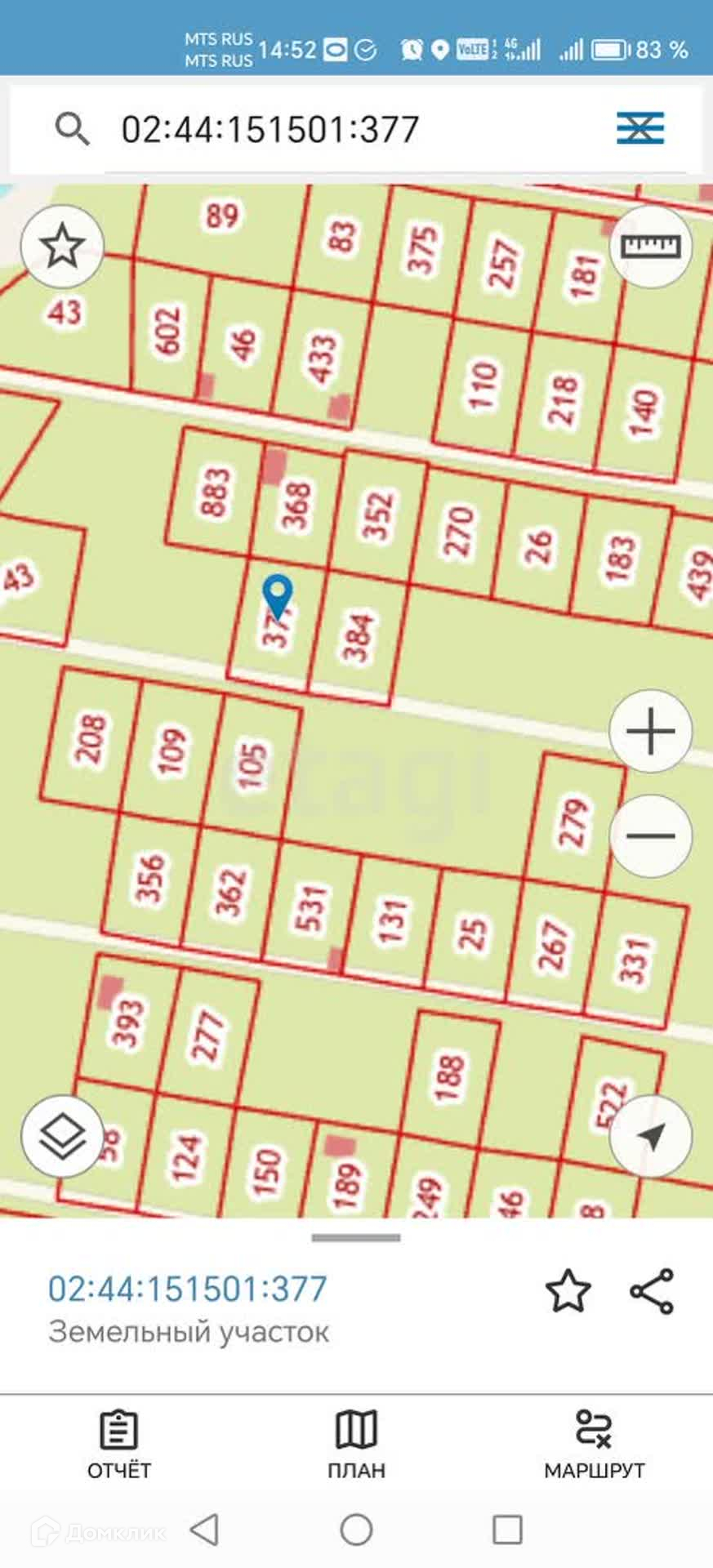The image size is (713, 1568).
Task: Go to the home screen via the circle button
Action: (356, 1530)
